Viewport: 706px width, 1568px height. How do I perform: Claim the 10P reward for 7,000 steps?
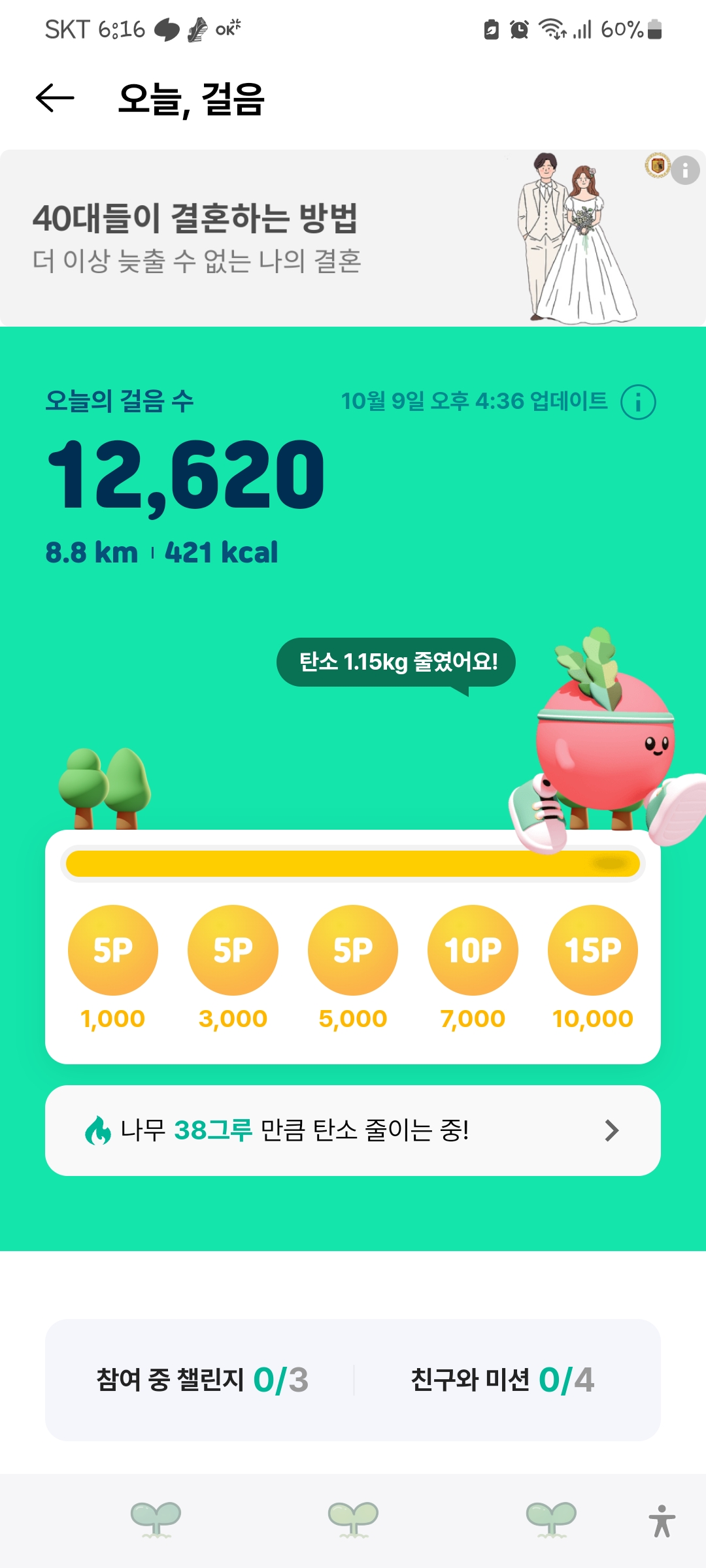[473, 950]
